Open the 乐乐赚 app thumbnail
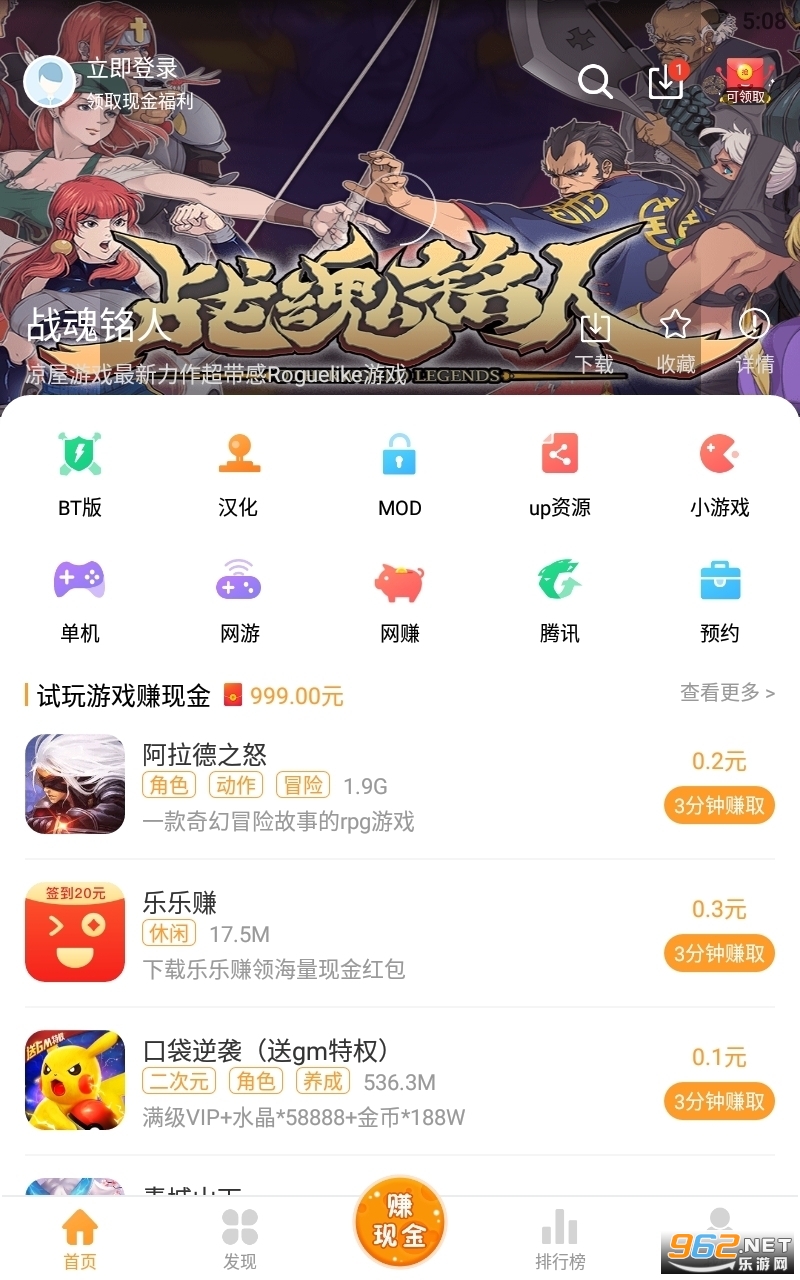The height and width of the screenshot is (1280, 800). pos(75,932)
